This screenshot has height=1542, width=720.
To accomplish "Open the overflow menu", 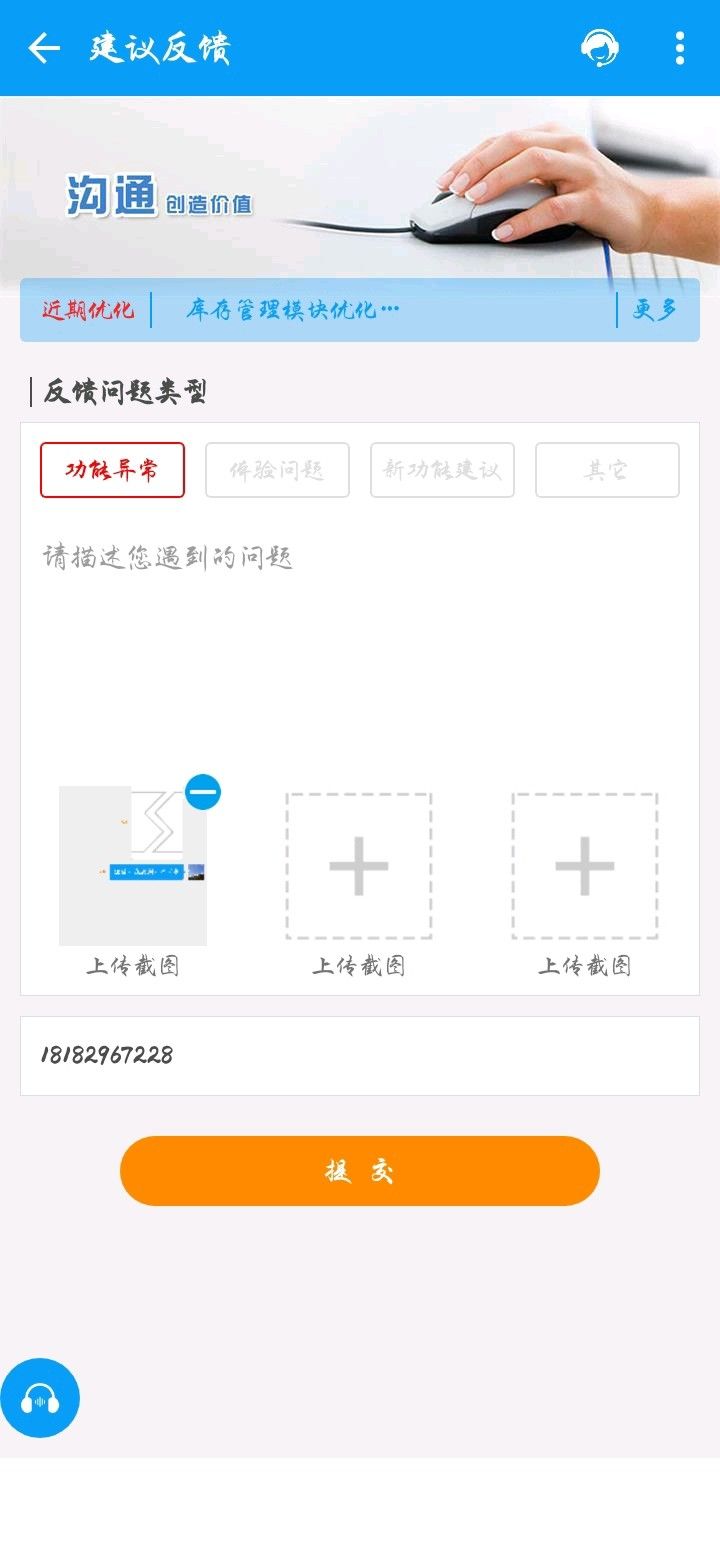I will [x=680, y=48].
